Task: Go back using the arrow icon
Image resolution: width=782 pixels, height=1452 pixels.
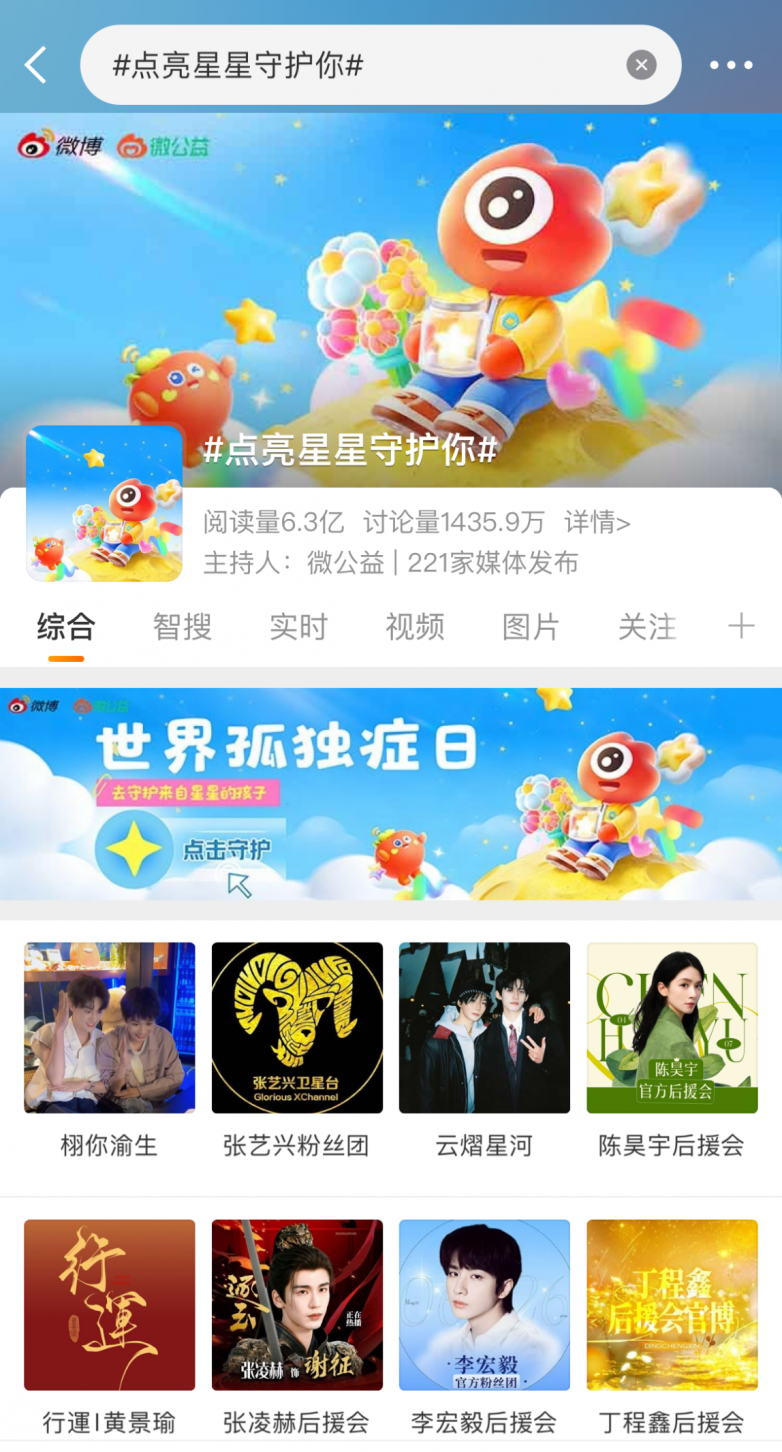Action: point(36,66)
